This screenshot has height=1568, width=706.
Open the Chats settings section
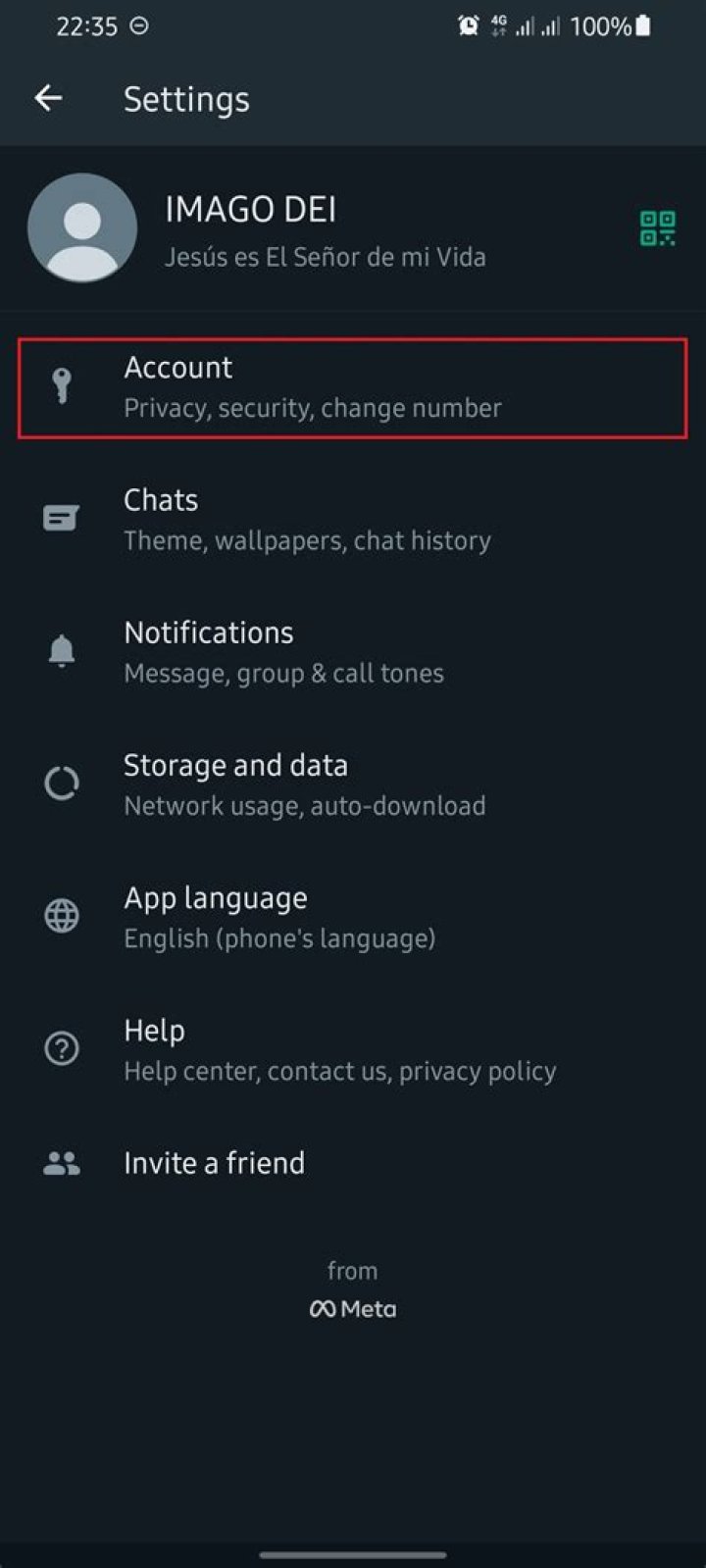(x=294, y=517)
